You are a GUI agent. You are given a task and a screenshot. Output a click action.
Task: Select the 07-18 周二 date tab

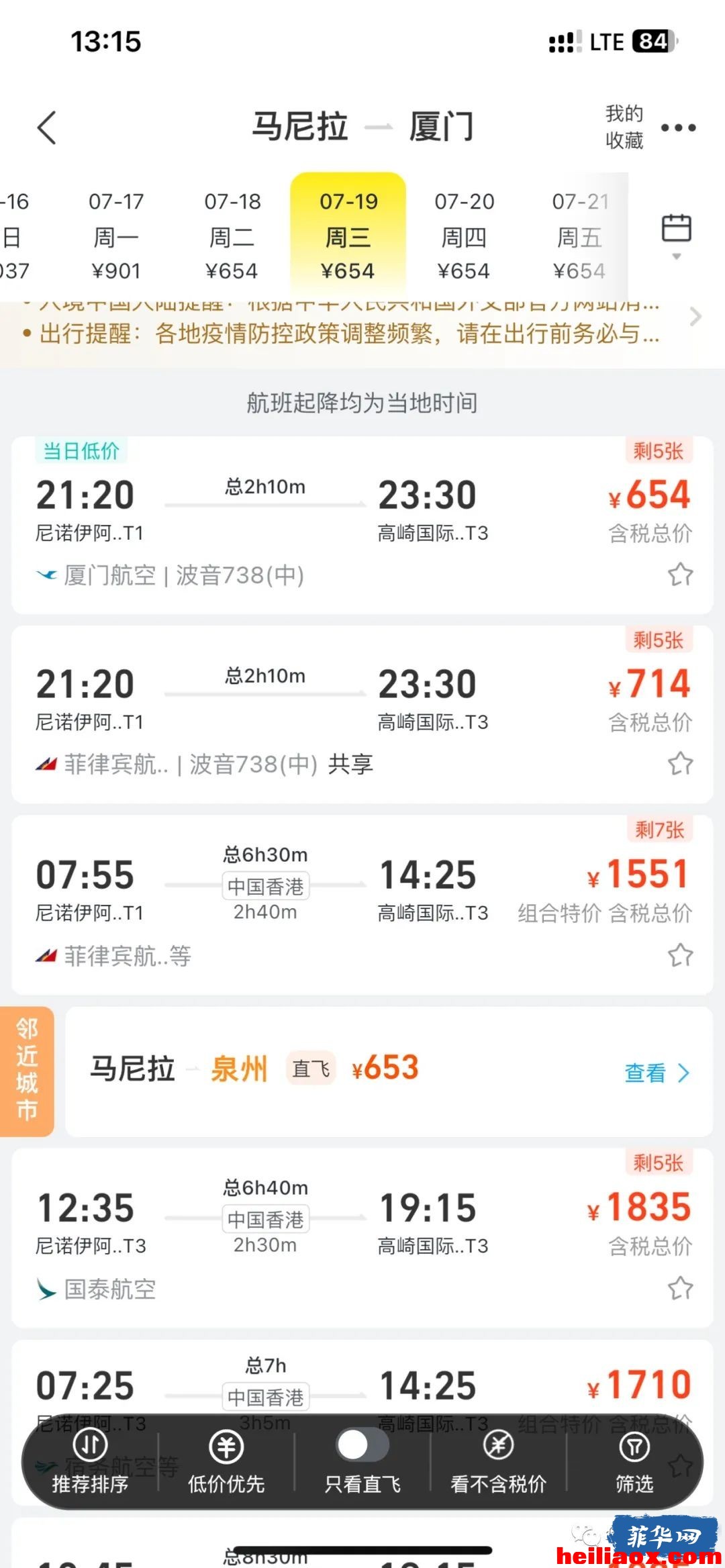(x=232, y=236)
